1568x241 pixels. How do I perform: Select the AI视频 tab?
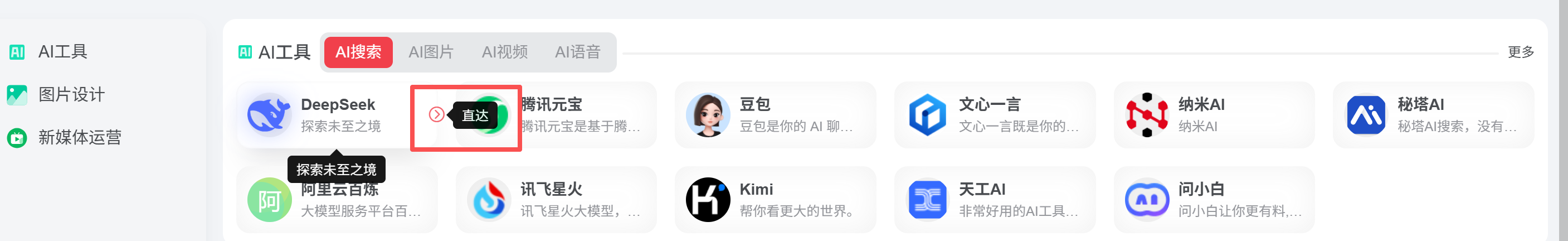(505, 52)
